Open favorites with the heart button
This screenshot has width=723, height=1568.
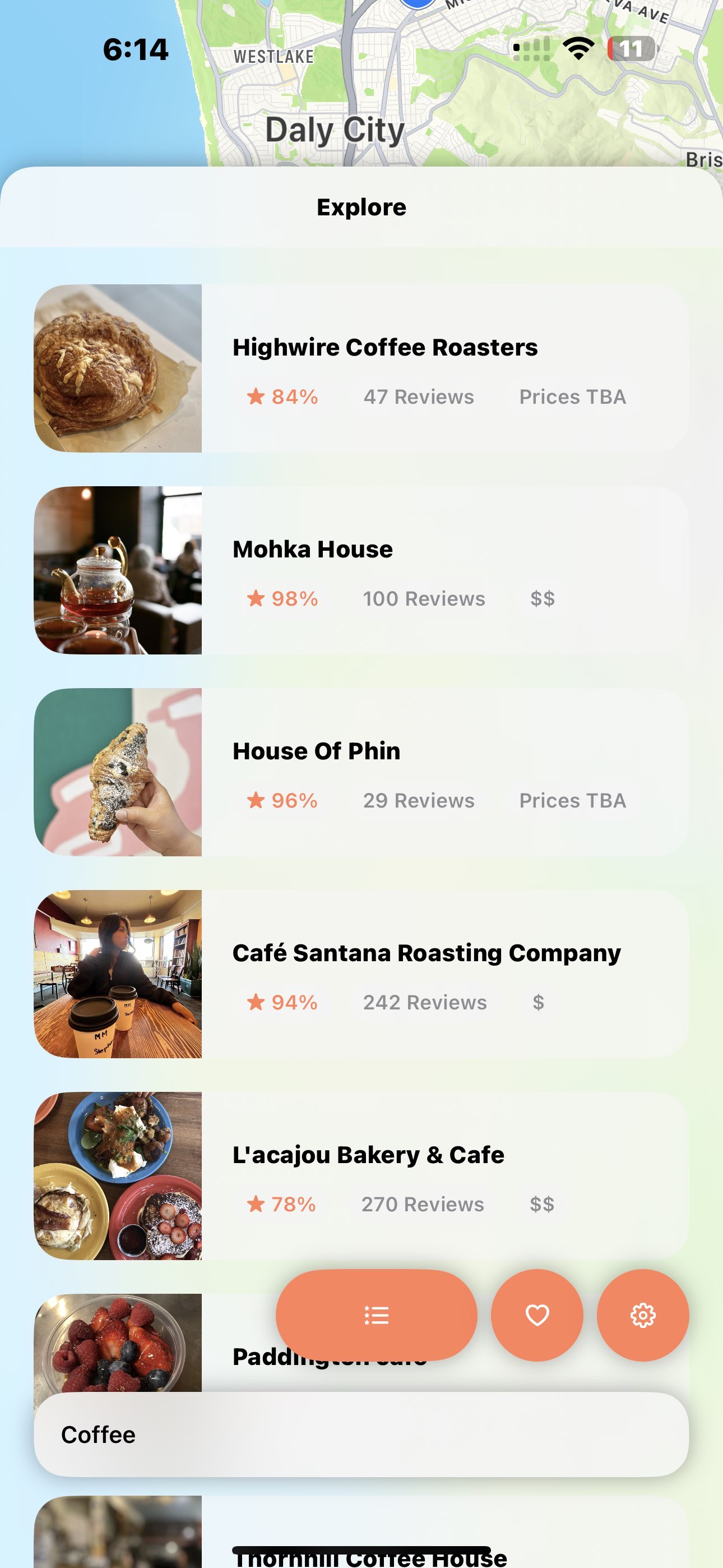537,1315
